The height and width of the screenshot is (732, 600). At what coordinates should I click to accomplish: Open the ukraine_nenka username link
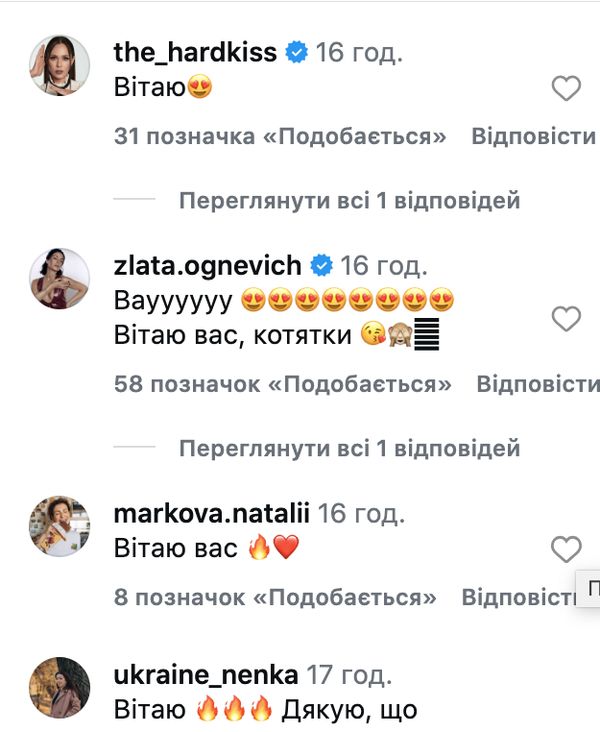pos(206,674)
